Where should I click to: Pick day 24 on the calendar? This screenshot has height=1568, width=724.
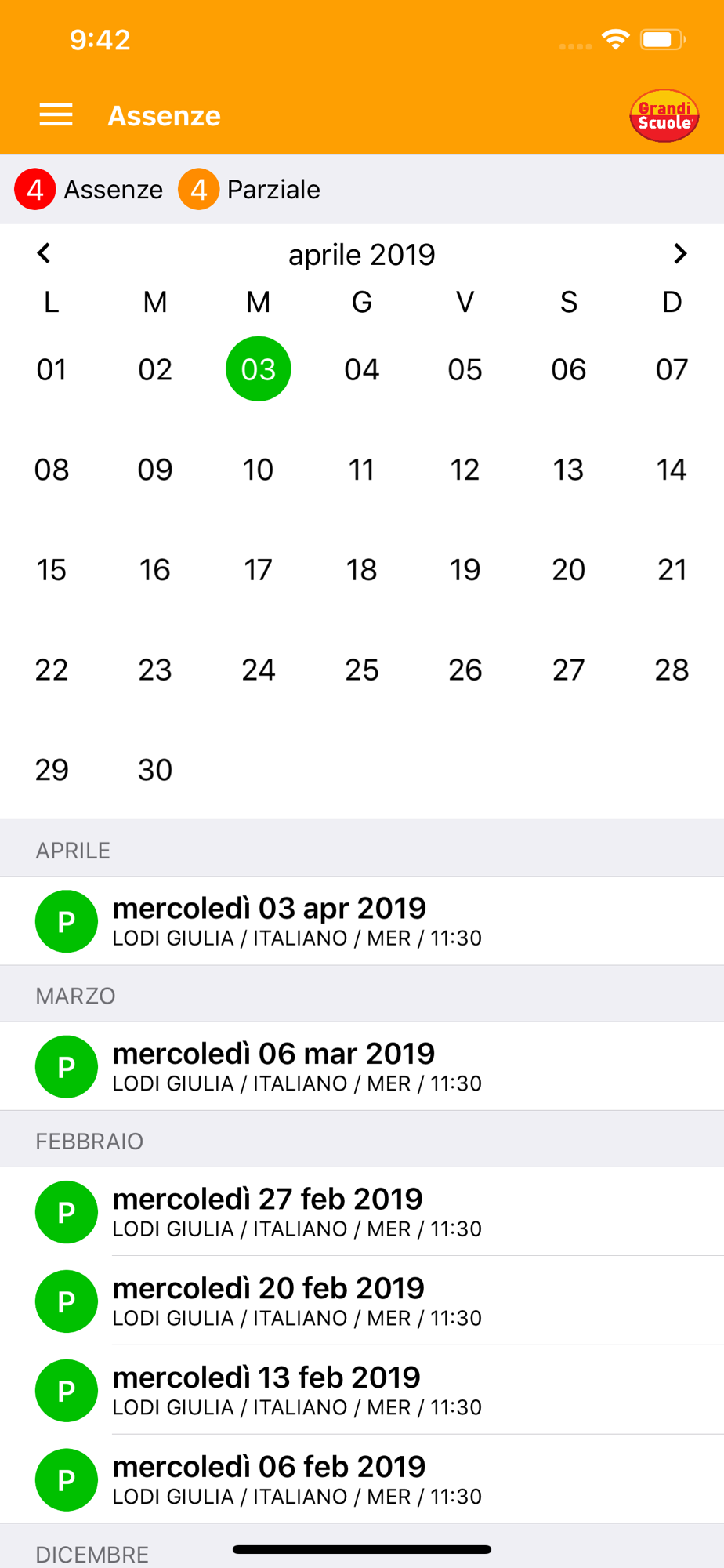coord(259,670)
